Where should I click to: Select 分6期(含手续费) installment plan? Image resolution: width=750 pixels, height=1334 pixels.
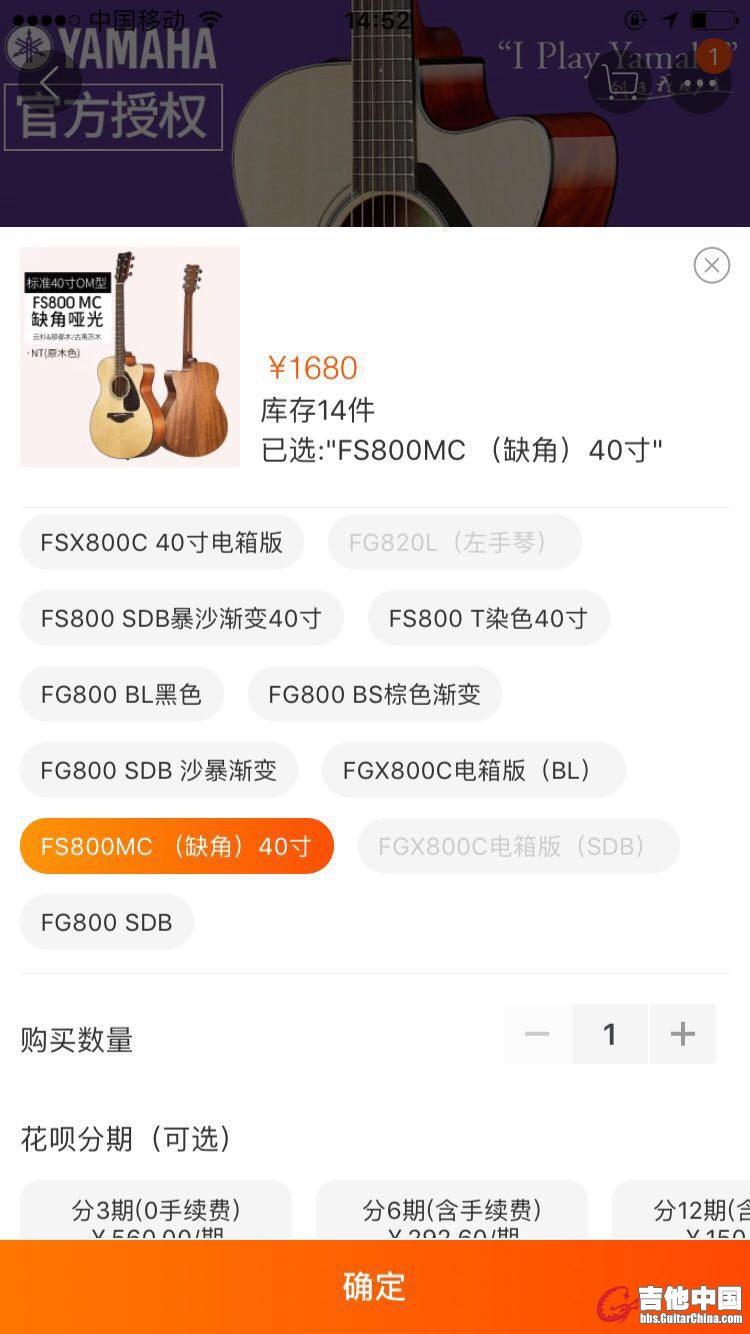[452, 1212]
